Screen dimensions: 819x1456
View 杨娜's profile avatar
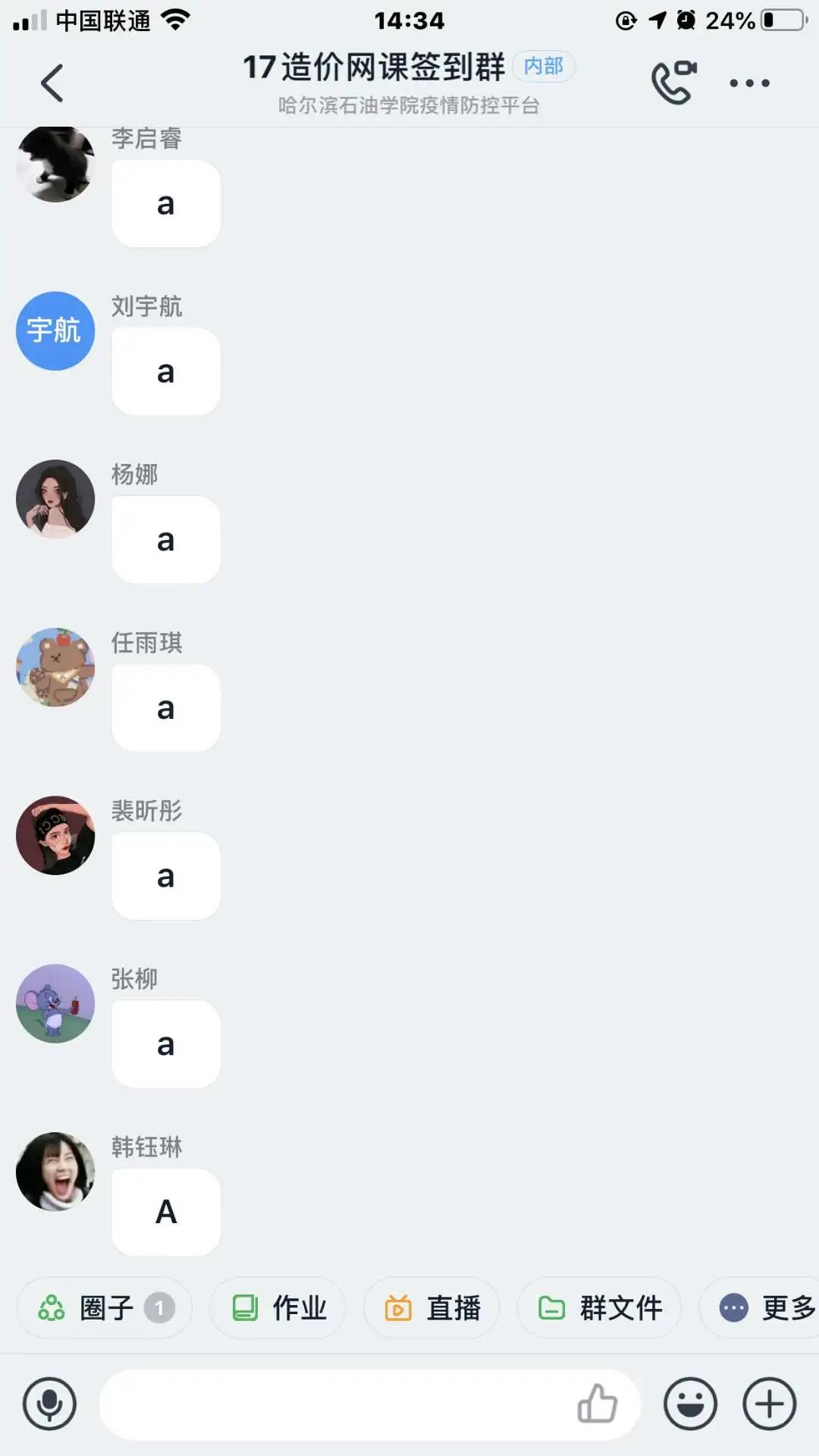tap(55, 499)
